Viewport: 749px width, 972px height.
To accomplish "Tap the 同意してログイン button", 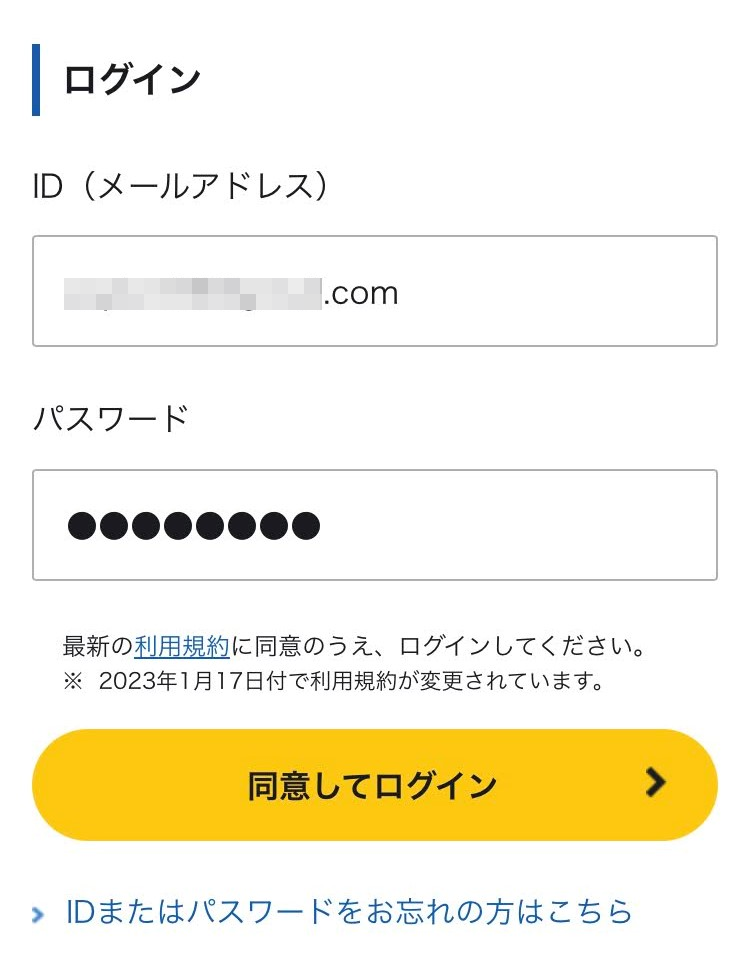I will tap(374, 785).
